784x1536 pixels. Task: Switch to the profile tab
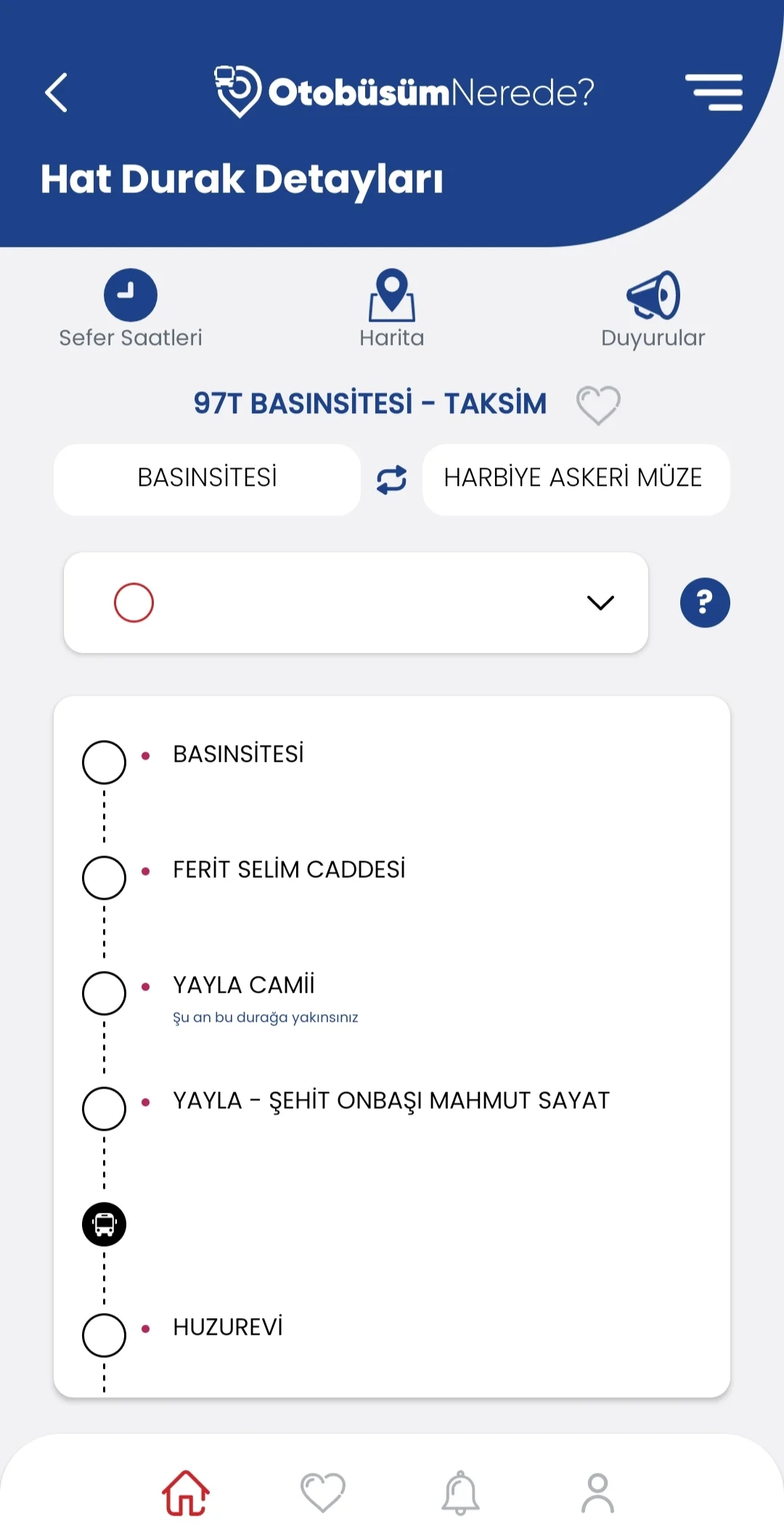point(597,1493)
